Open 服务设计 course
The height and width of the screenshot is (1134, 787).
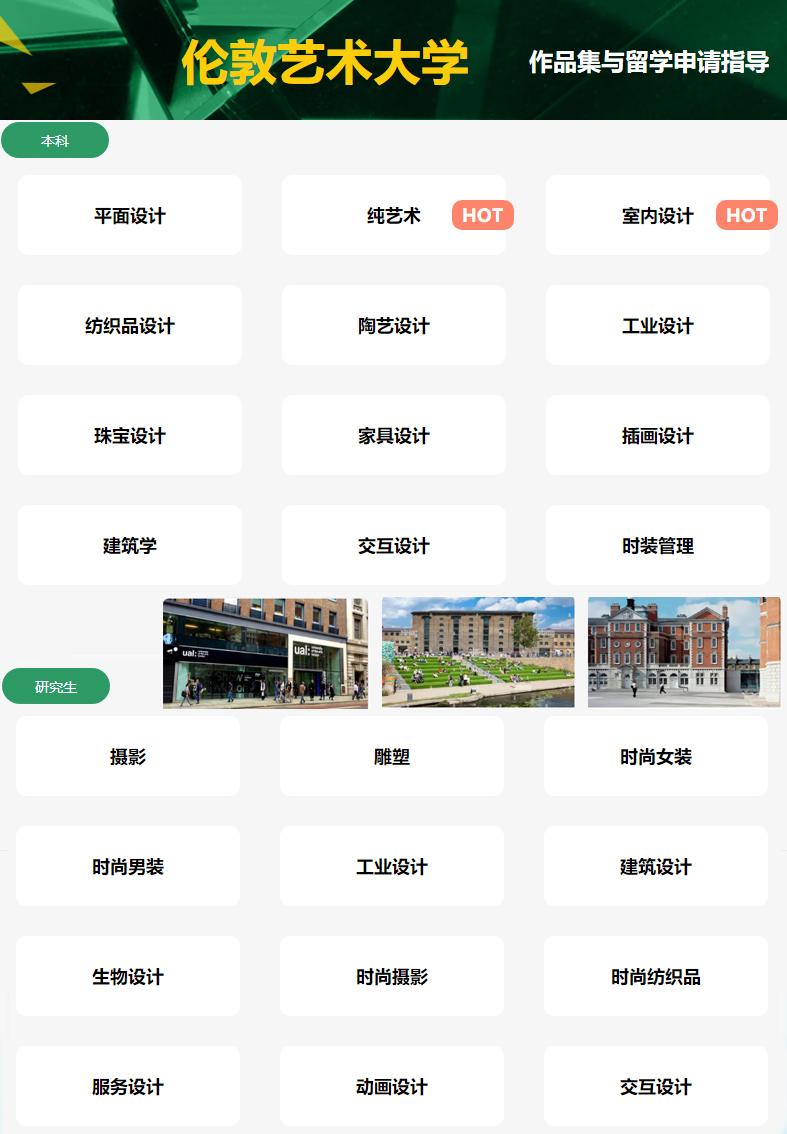click(x=128, y=1087)
